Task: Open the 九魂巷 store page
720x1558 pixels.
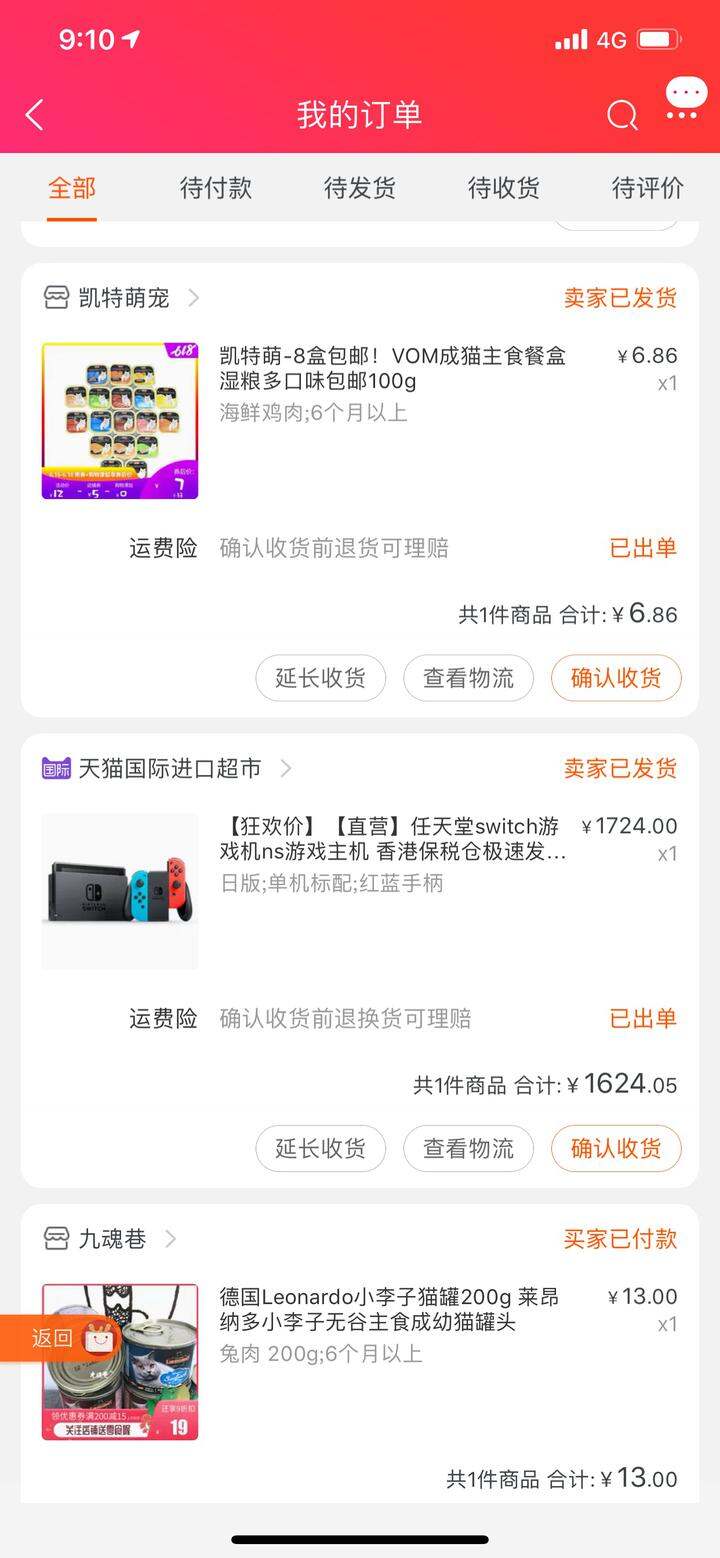Action: click(110, 1239)
